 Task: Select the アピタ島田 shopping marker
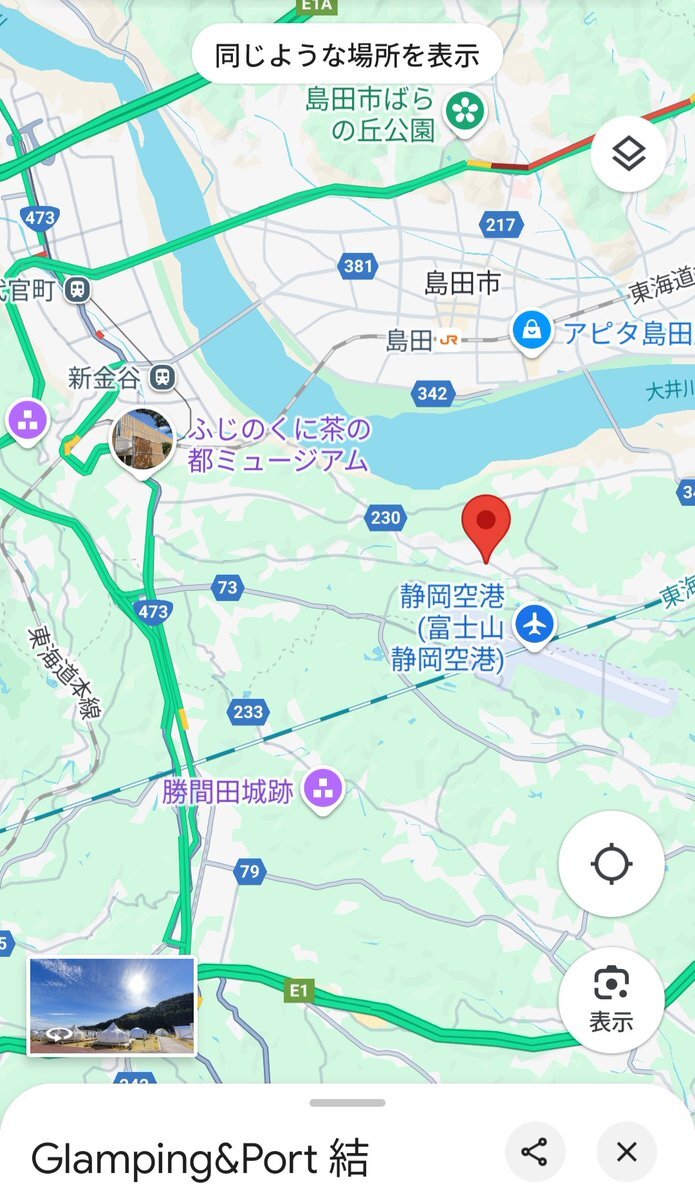point(531,332)
